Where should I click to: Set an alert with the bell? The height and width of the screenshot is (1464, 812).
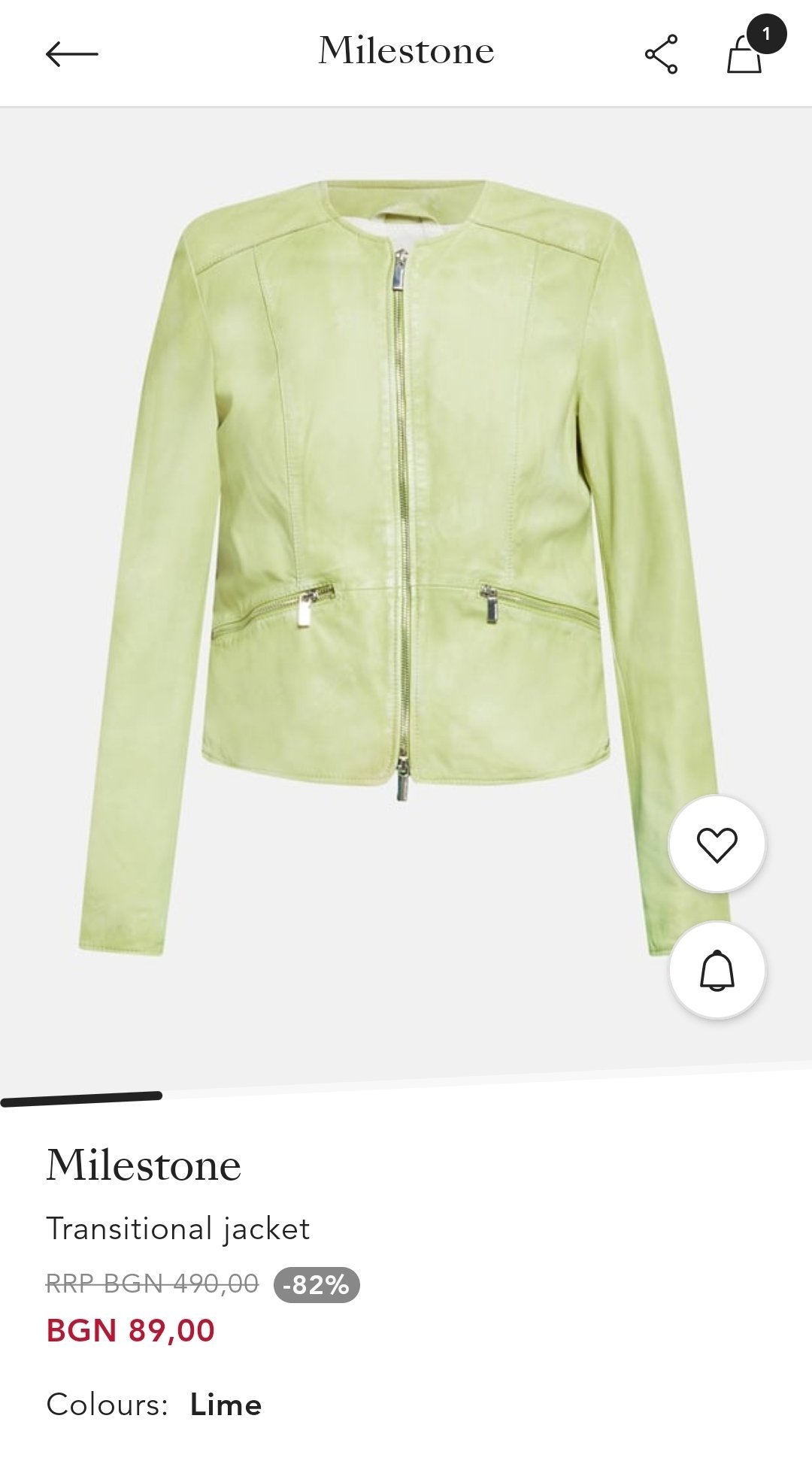(717, 971)
